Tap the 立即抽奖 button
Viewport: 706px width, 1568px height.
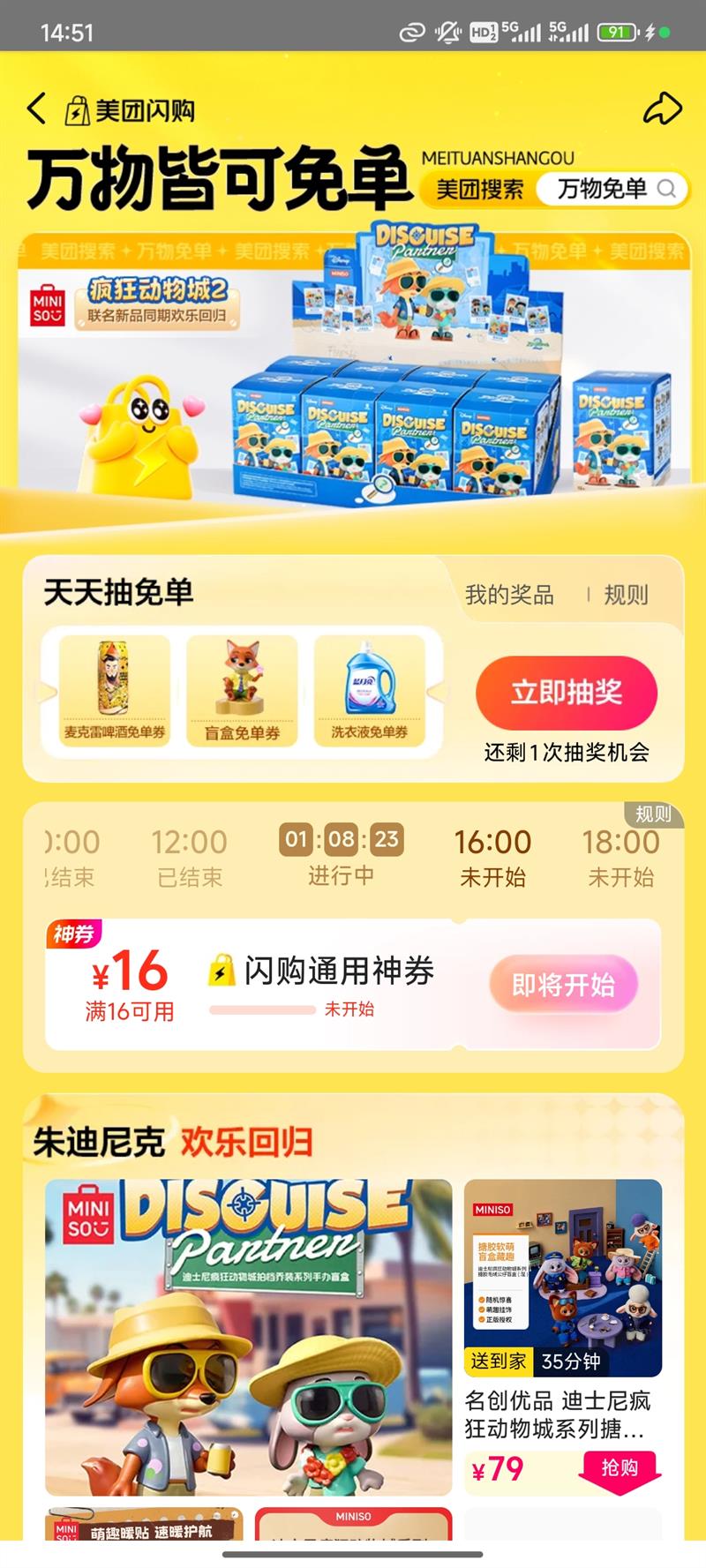tap(567, 694)
